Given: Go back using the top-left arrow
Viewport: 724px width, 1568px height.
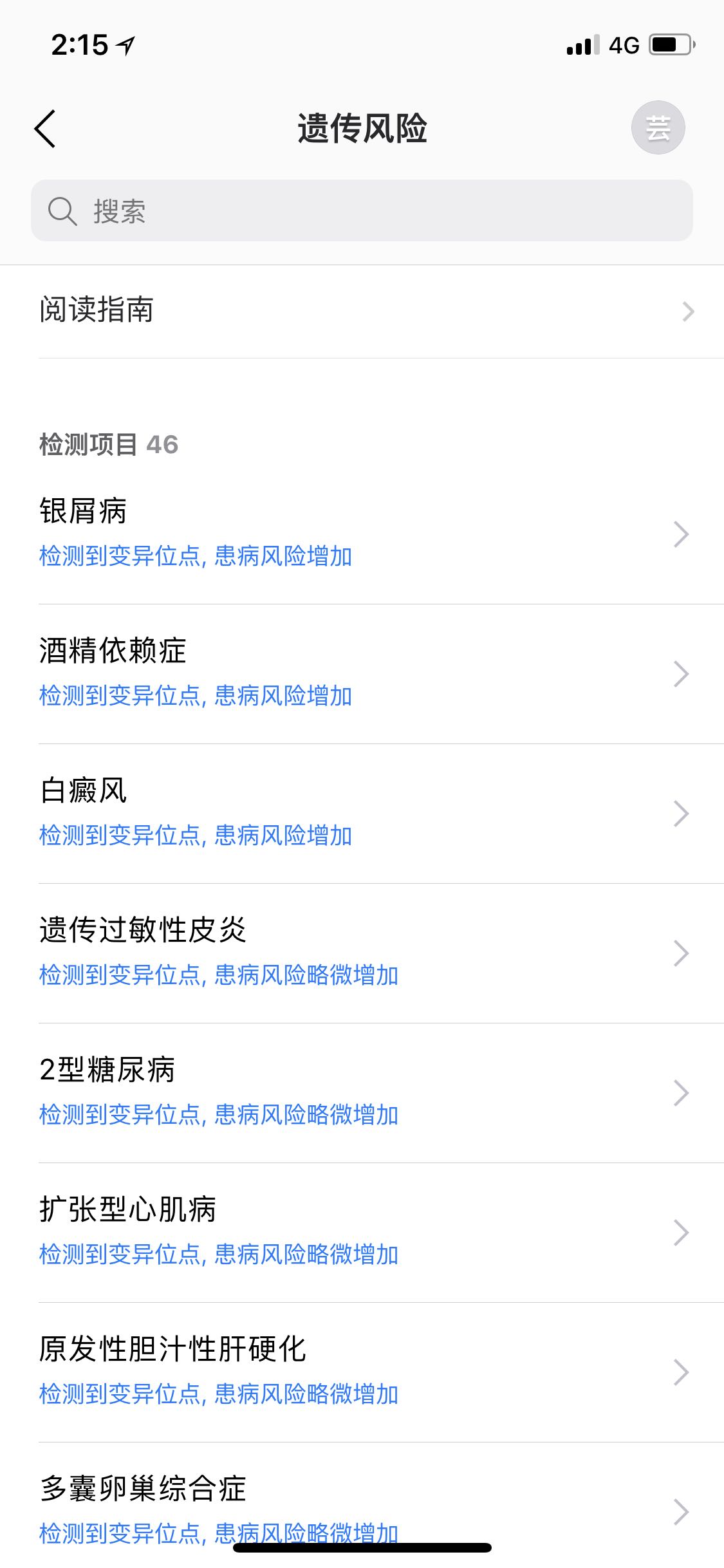Looking at the screenshot, I should pyautogui.click(x=45, y=129).
